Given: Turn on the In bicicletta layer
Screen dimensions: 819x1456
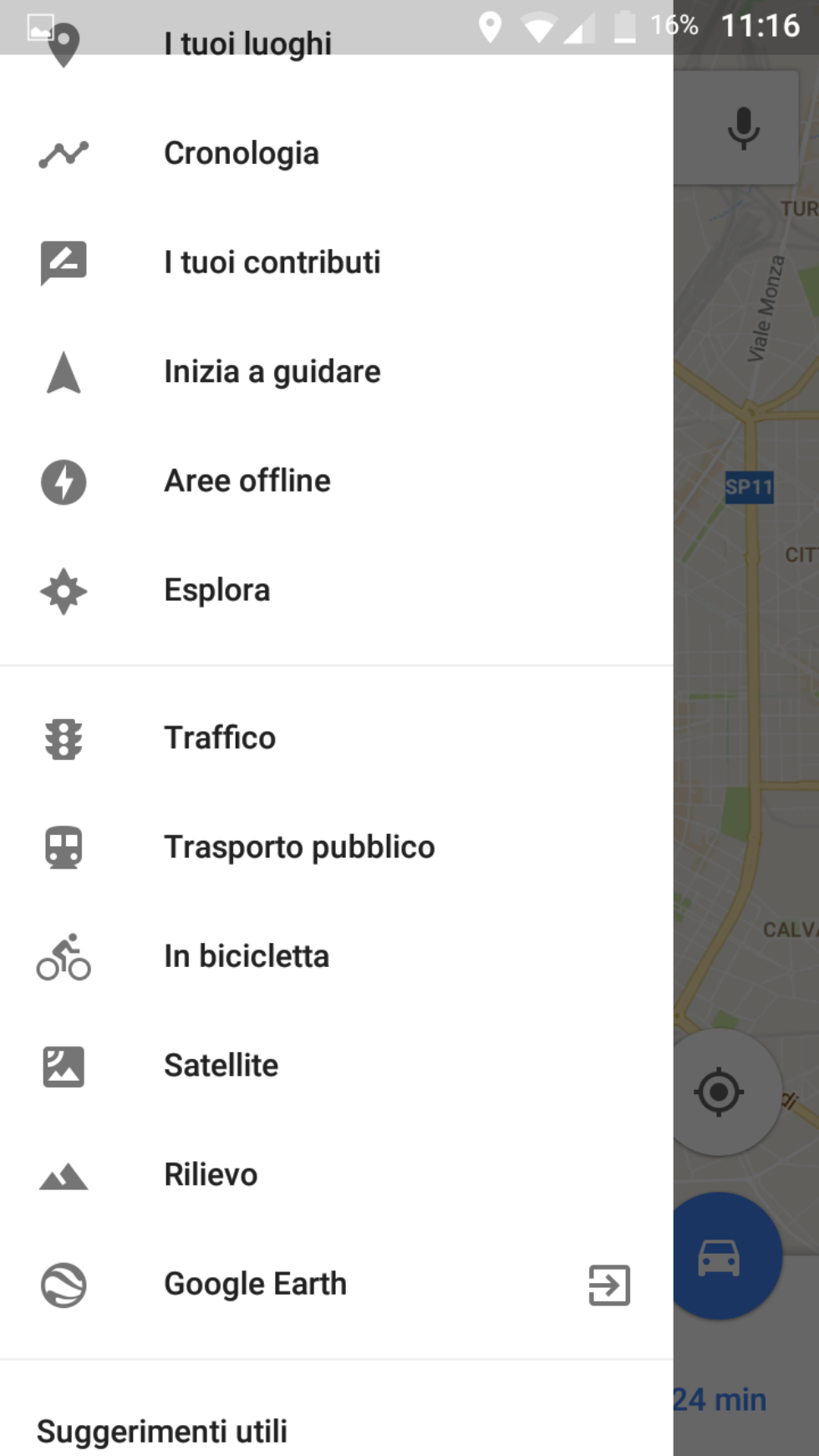Looking at the screenshot, I should click(x=247, y=956).
